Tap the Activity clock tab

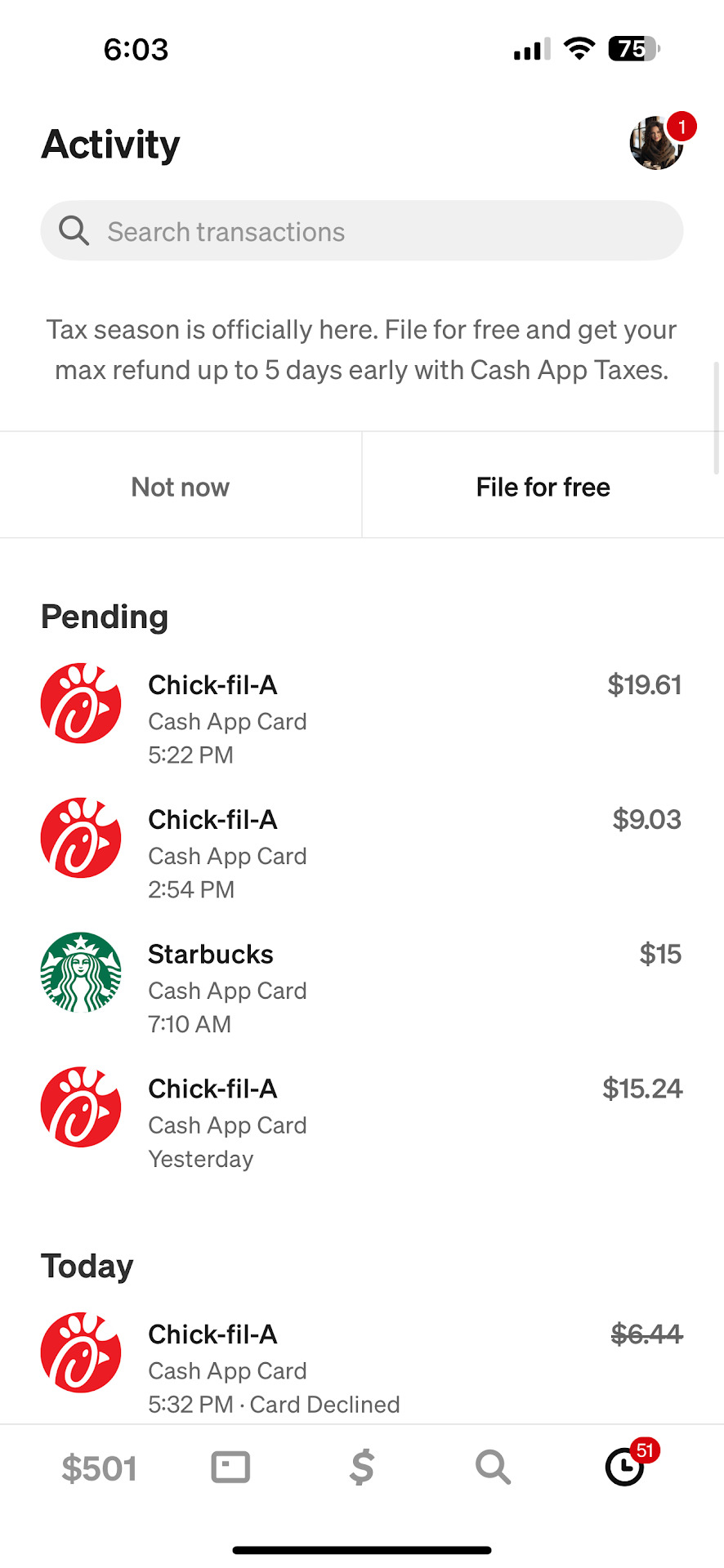pos(625,1467)
